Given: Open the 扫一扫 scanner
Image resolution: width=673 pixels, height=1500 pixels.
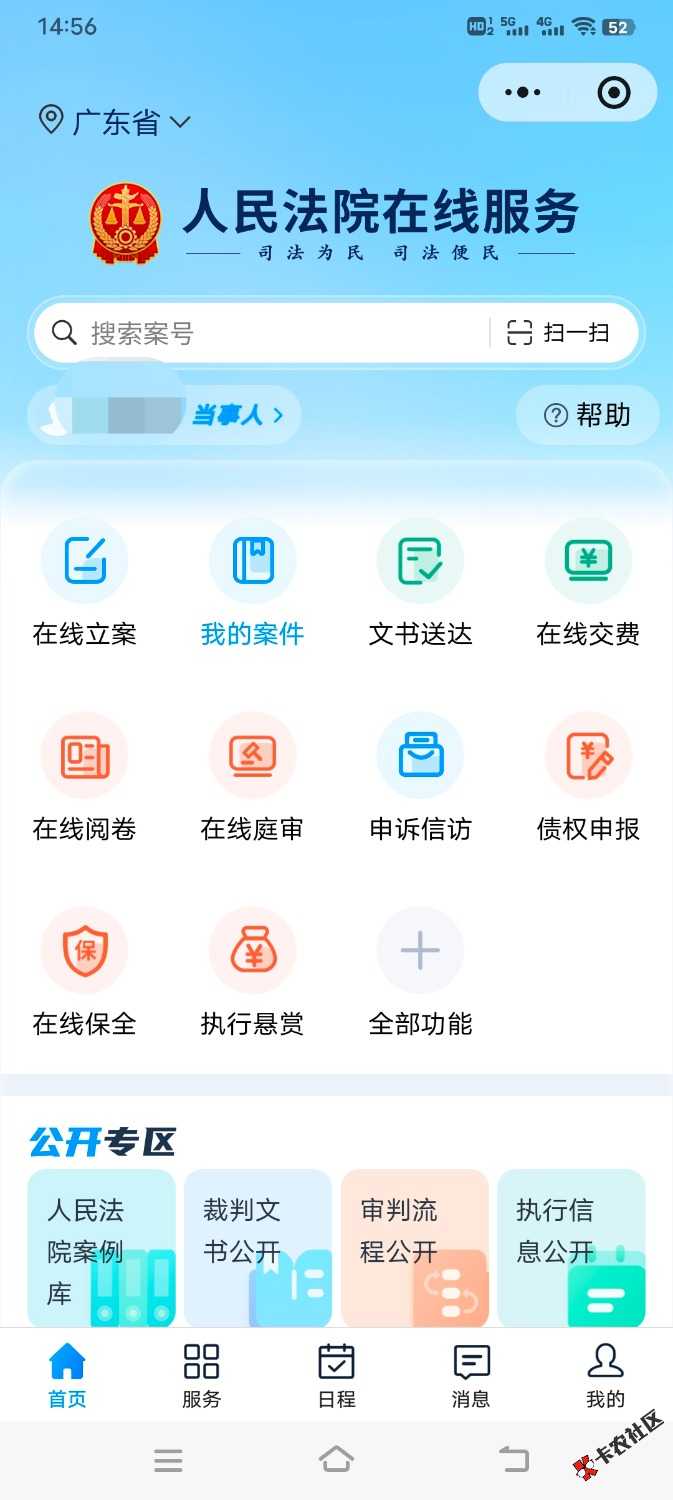Looking at the screenshot, I should click(559, 333).
